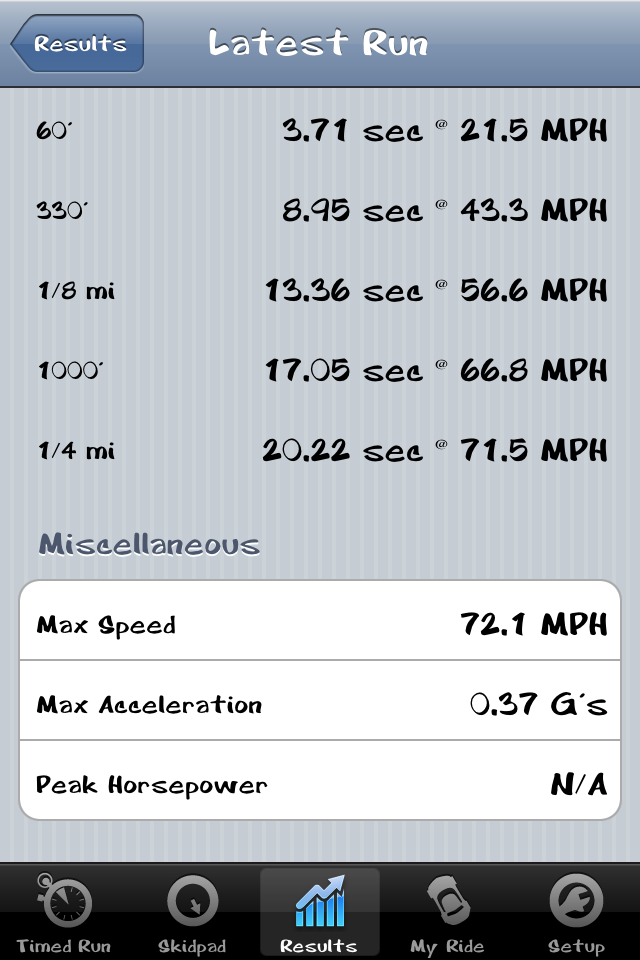Go back to the Results list
The image size is (640, 960).
pos(78,44)
